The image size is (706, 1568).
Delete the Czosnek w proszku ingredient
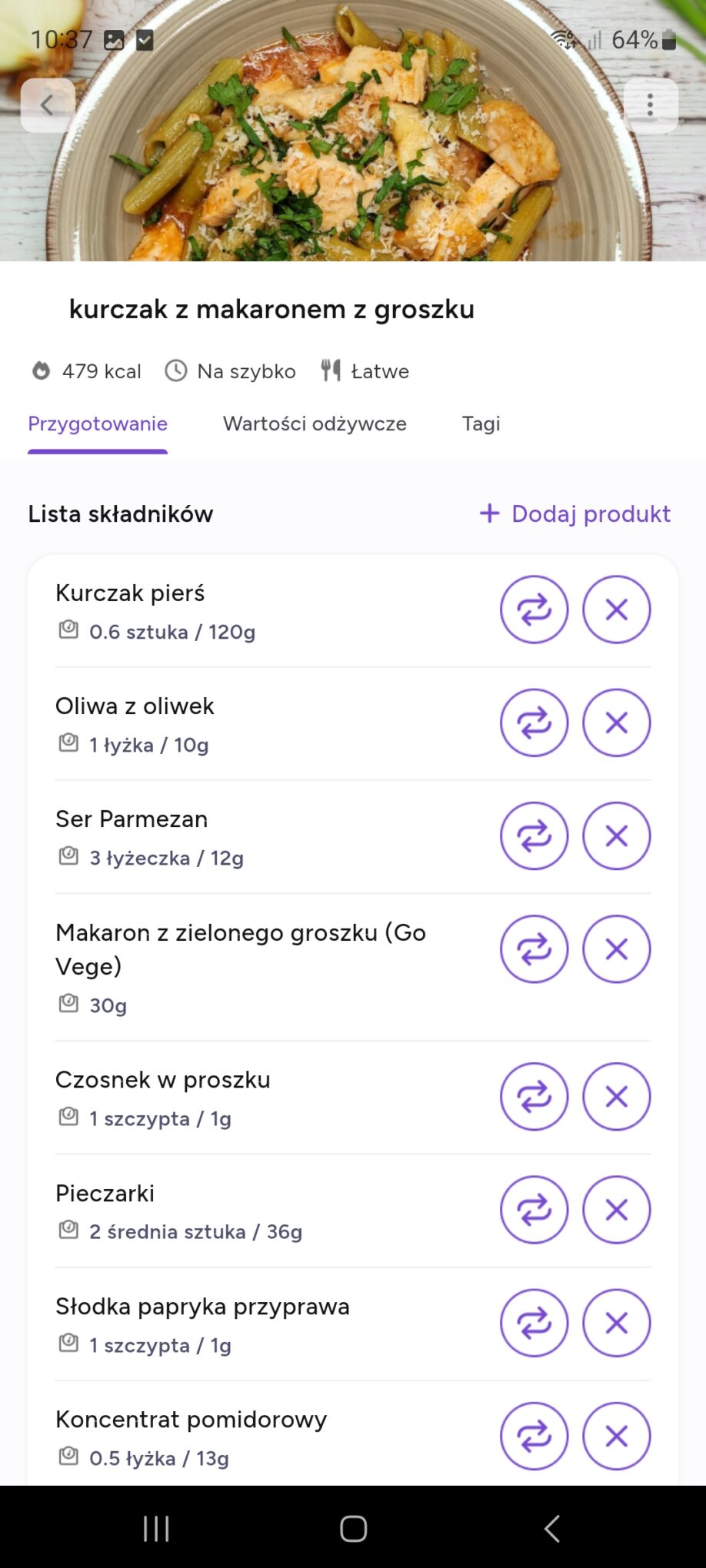[x=616, y=1097]
